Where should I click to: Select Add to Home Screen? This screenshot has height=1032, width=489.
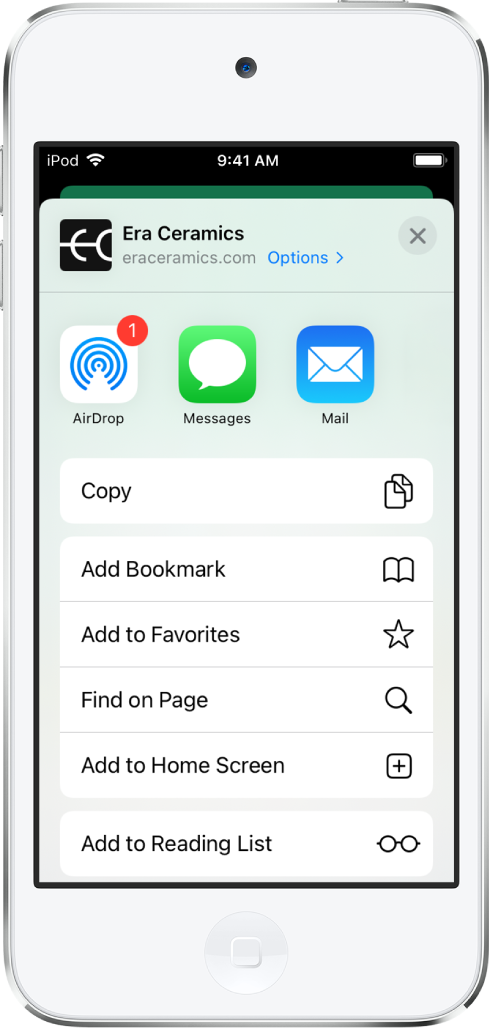[x=246, y=765]
